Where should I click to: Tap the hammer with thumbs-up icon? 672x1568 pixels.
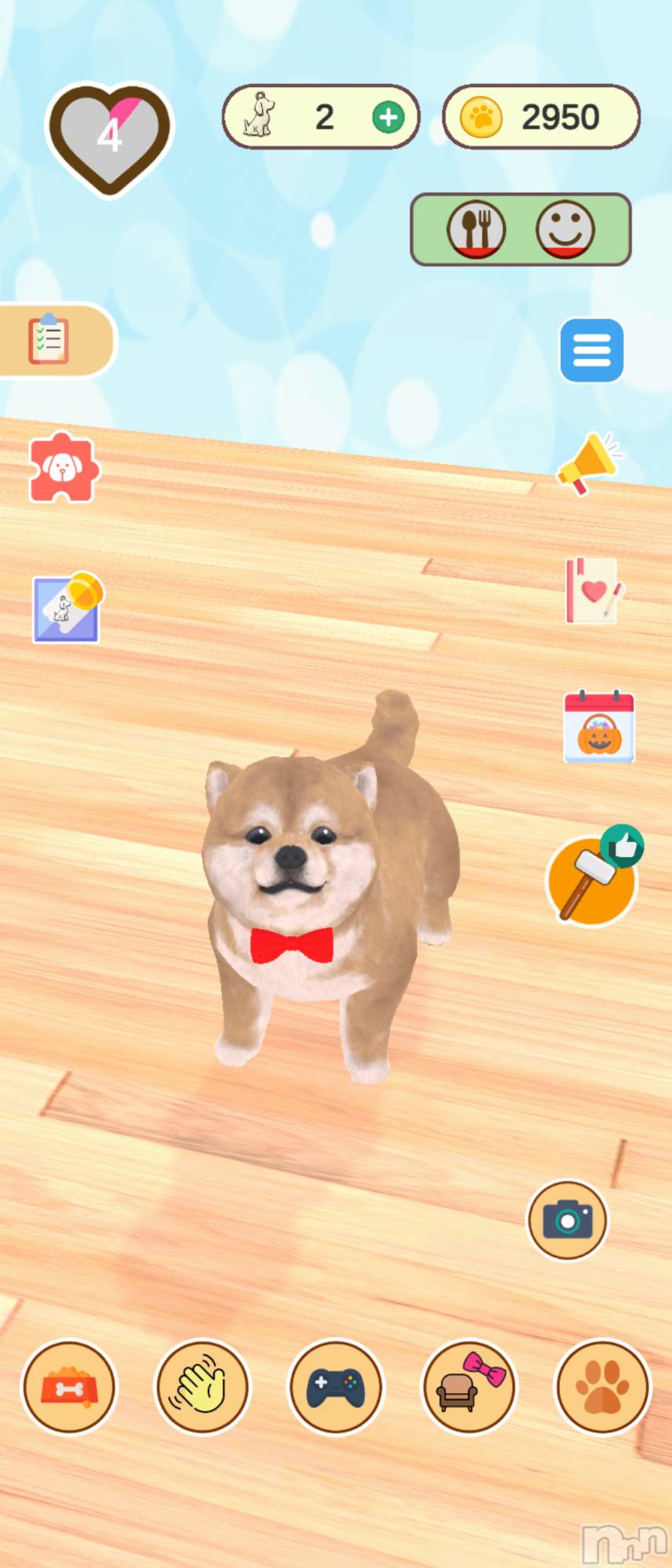594,877
